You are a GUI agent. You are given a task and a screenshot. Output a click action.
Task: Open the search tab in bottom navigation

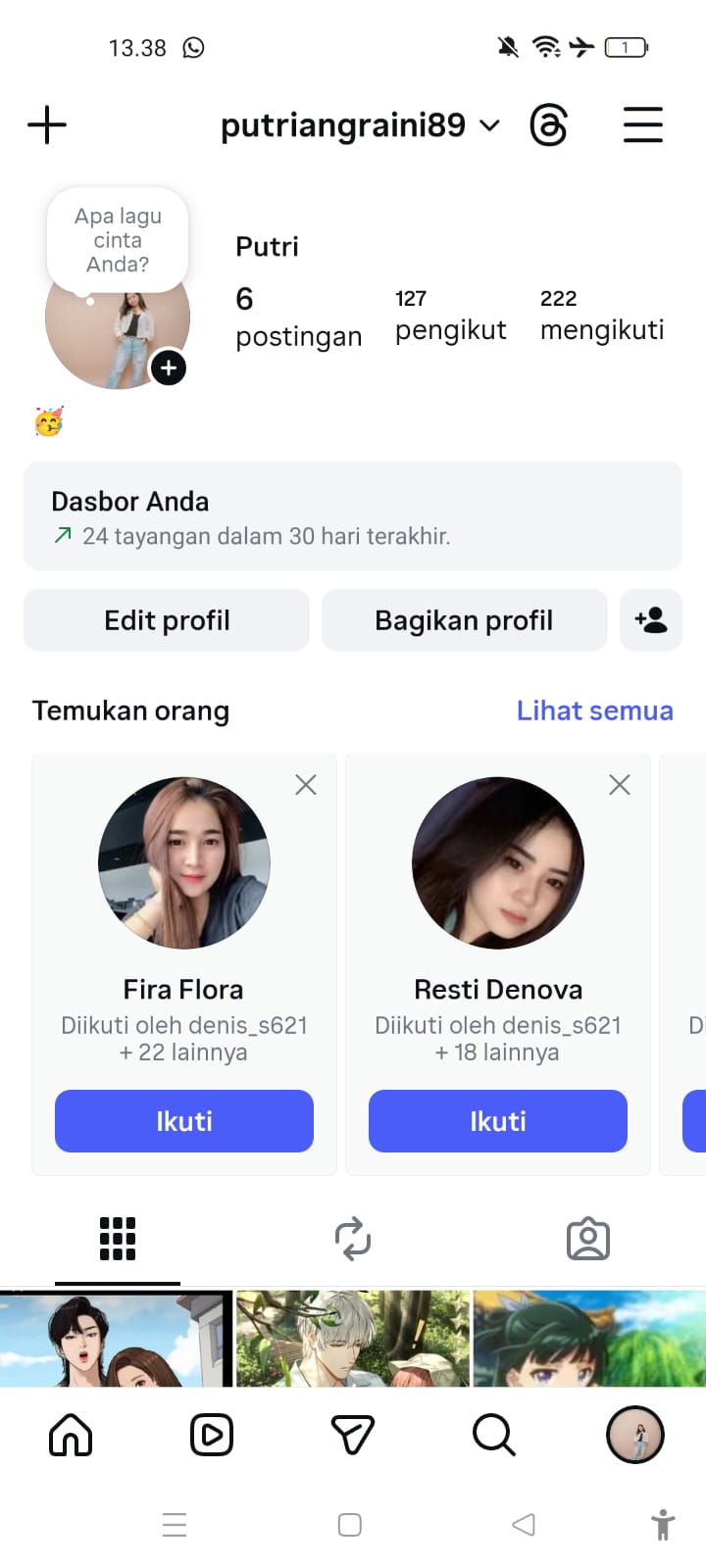(x=494, y=1436)
